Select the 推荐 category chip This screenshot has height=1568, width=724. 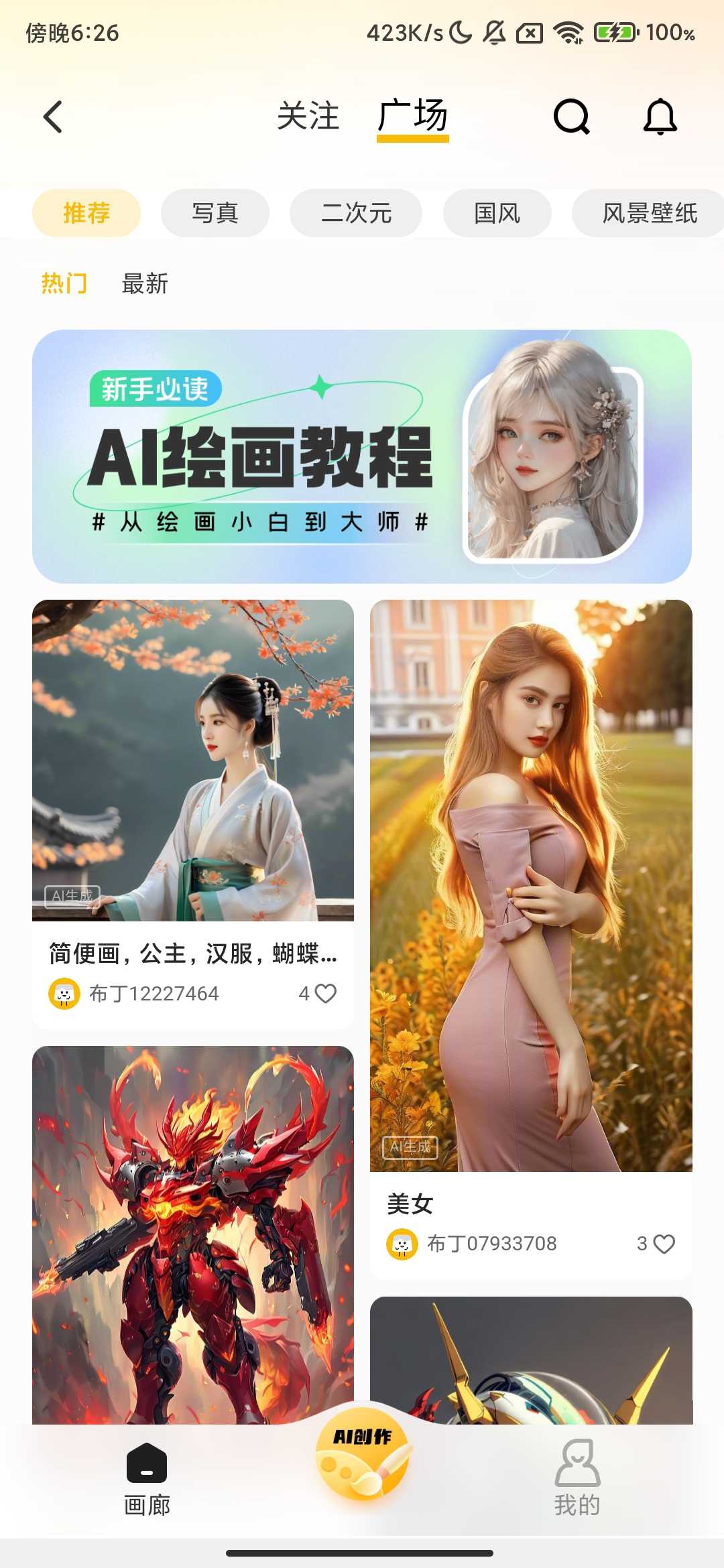point(86,212)
